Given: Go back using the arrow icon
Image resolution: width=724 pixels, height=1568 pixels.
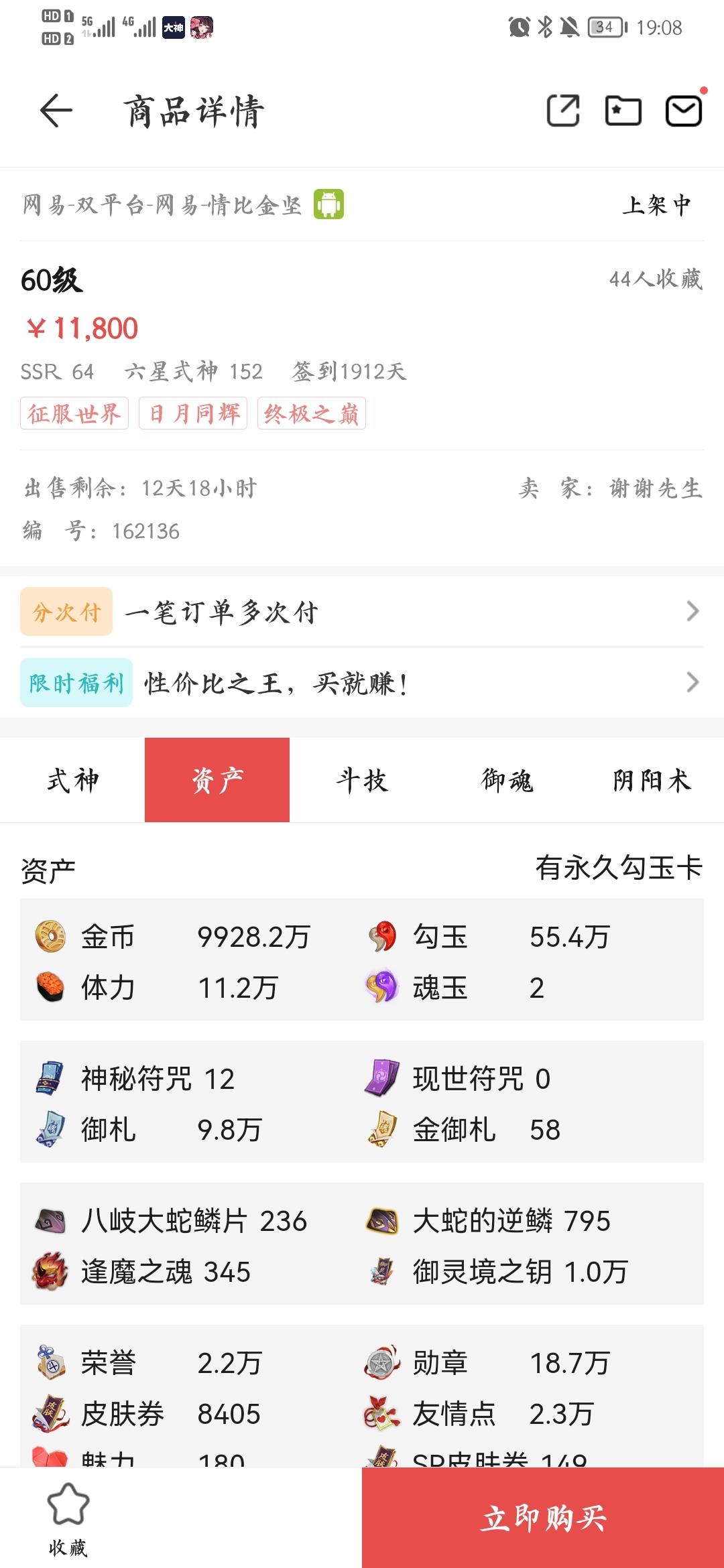Looking at the screenshot, I should coord(56,111).
